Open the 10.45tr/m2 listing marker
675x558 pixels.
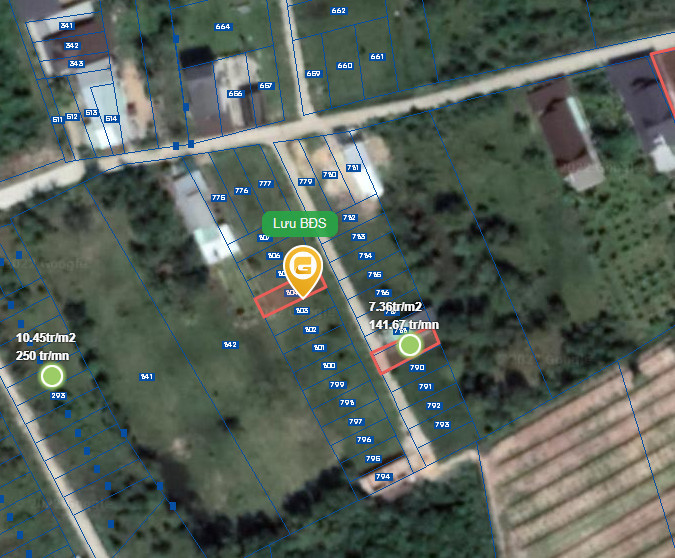[52, 377]
